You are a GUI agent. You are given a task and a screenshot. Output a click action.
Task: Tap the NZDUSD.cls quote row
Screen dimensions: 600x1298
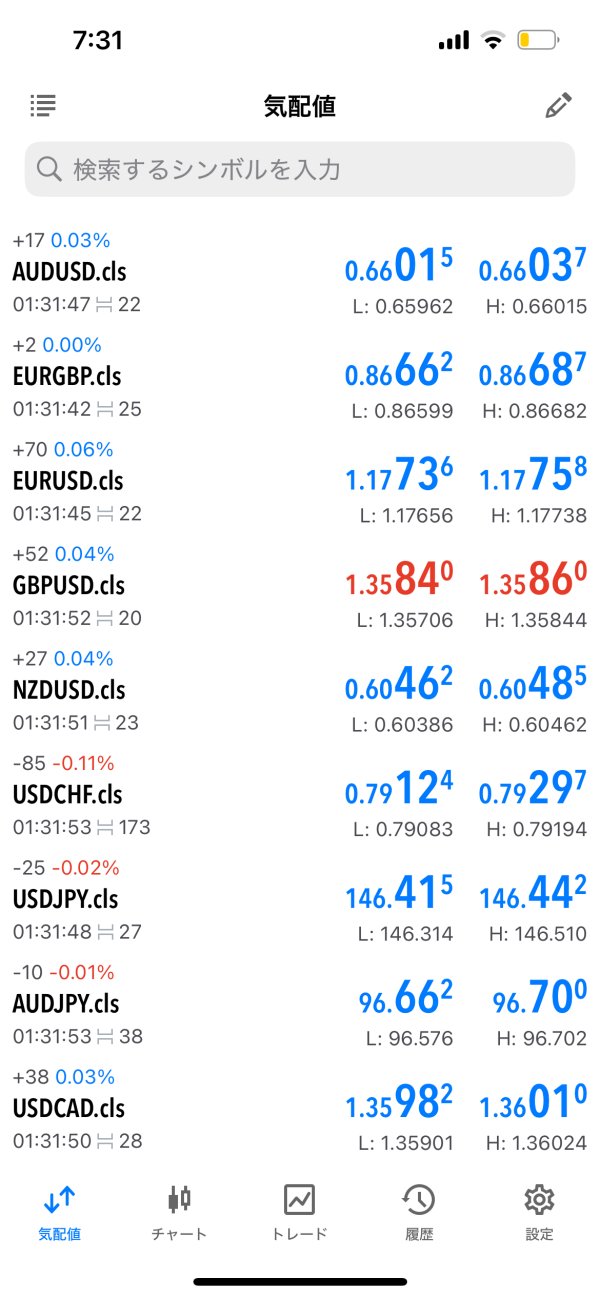(x=300, y=690)
